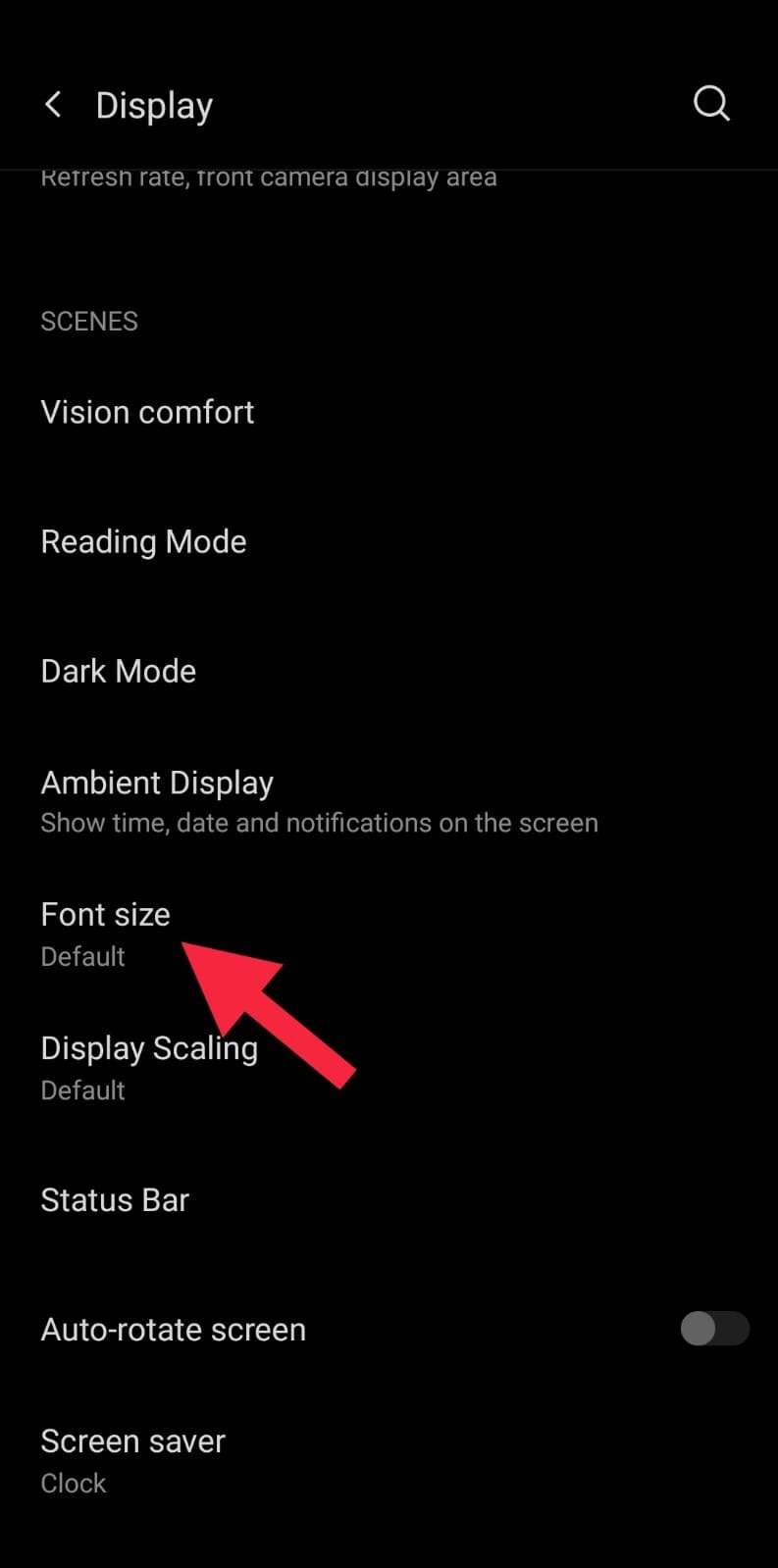
Task: Open Vision comfort settings
Action: pos(147,412)
